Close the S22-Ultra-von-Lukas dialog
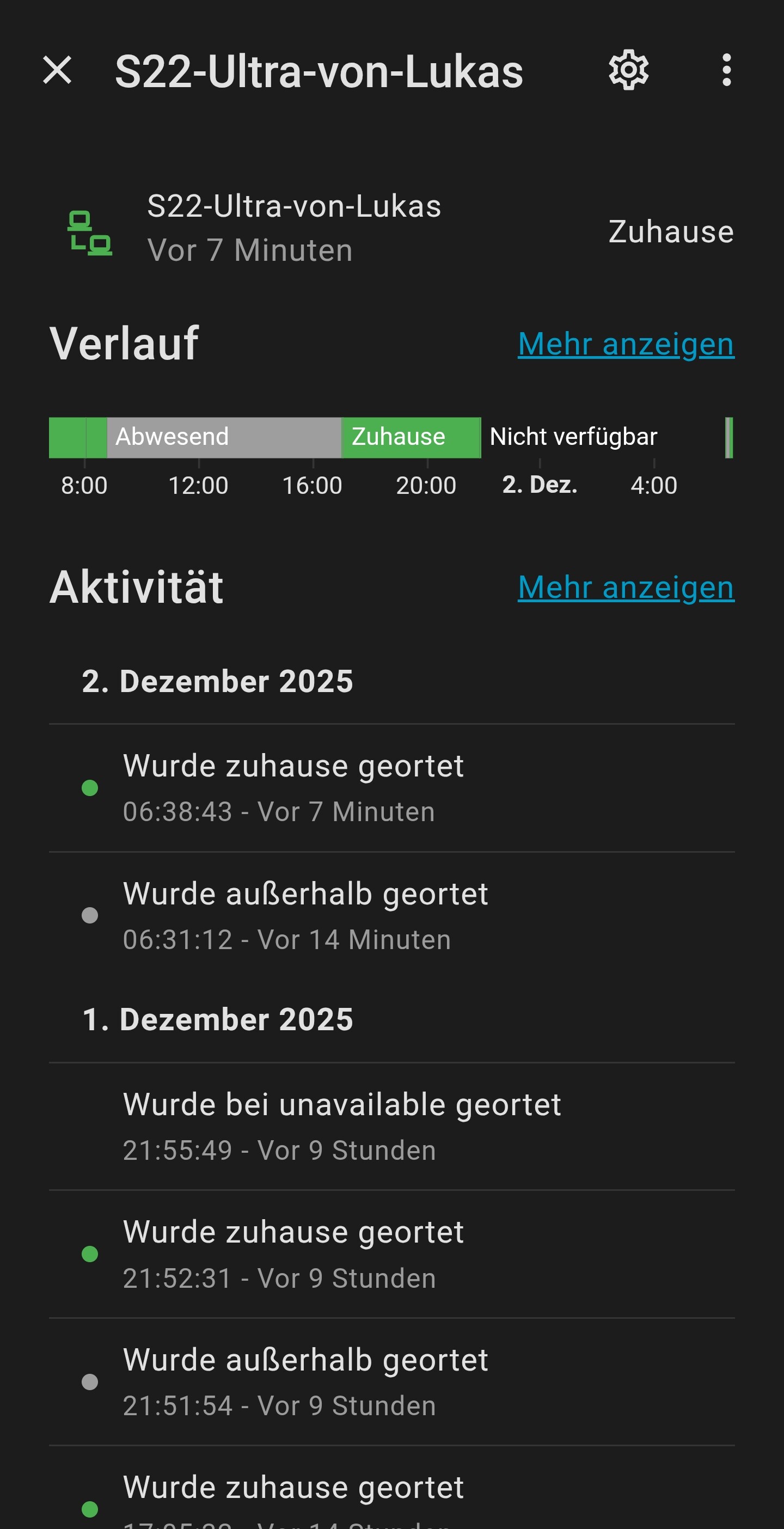The width and height of the screenshot is (784, 1529). click(x=58, y=71)
